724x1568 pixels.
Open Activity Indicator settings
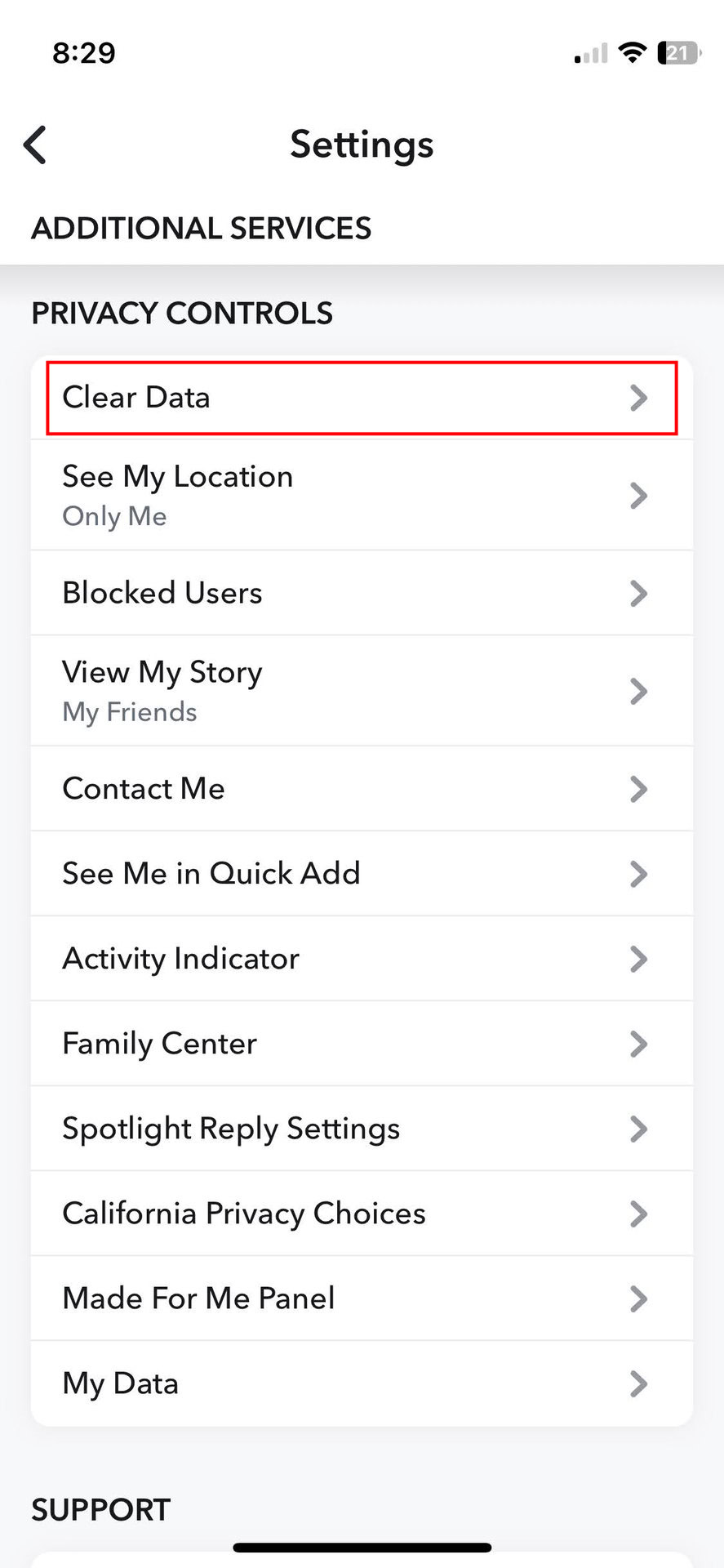pos(362,959)
